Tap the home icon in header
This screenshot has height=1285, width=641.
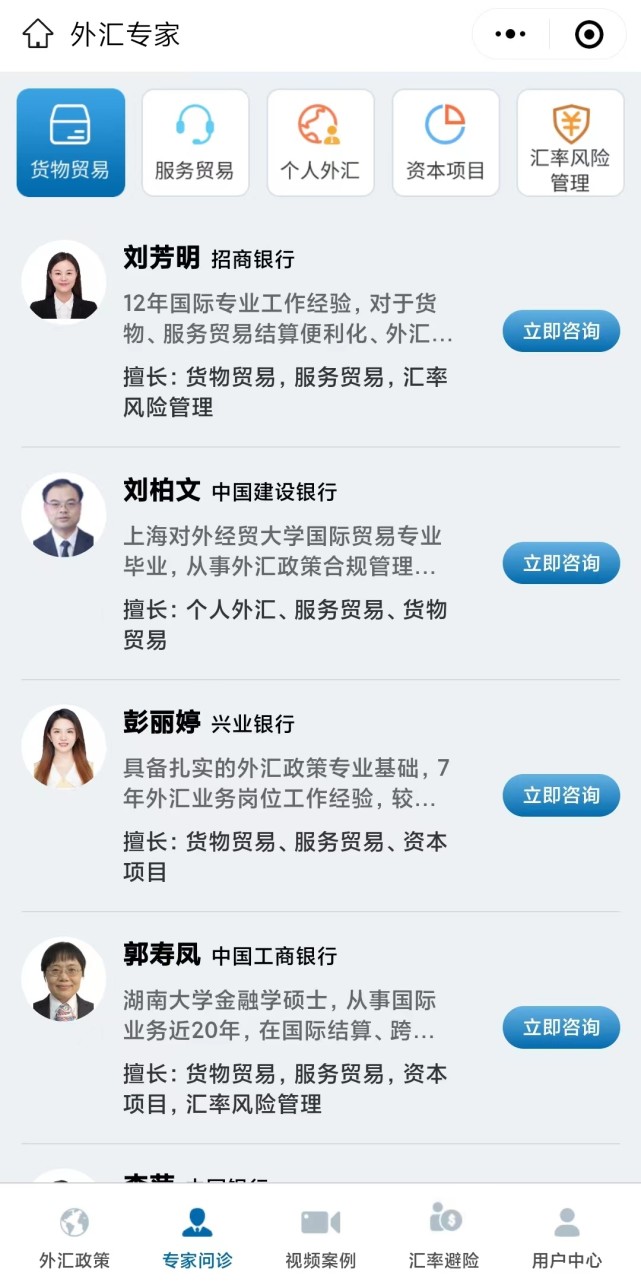coord(37,34)
